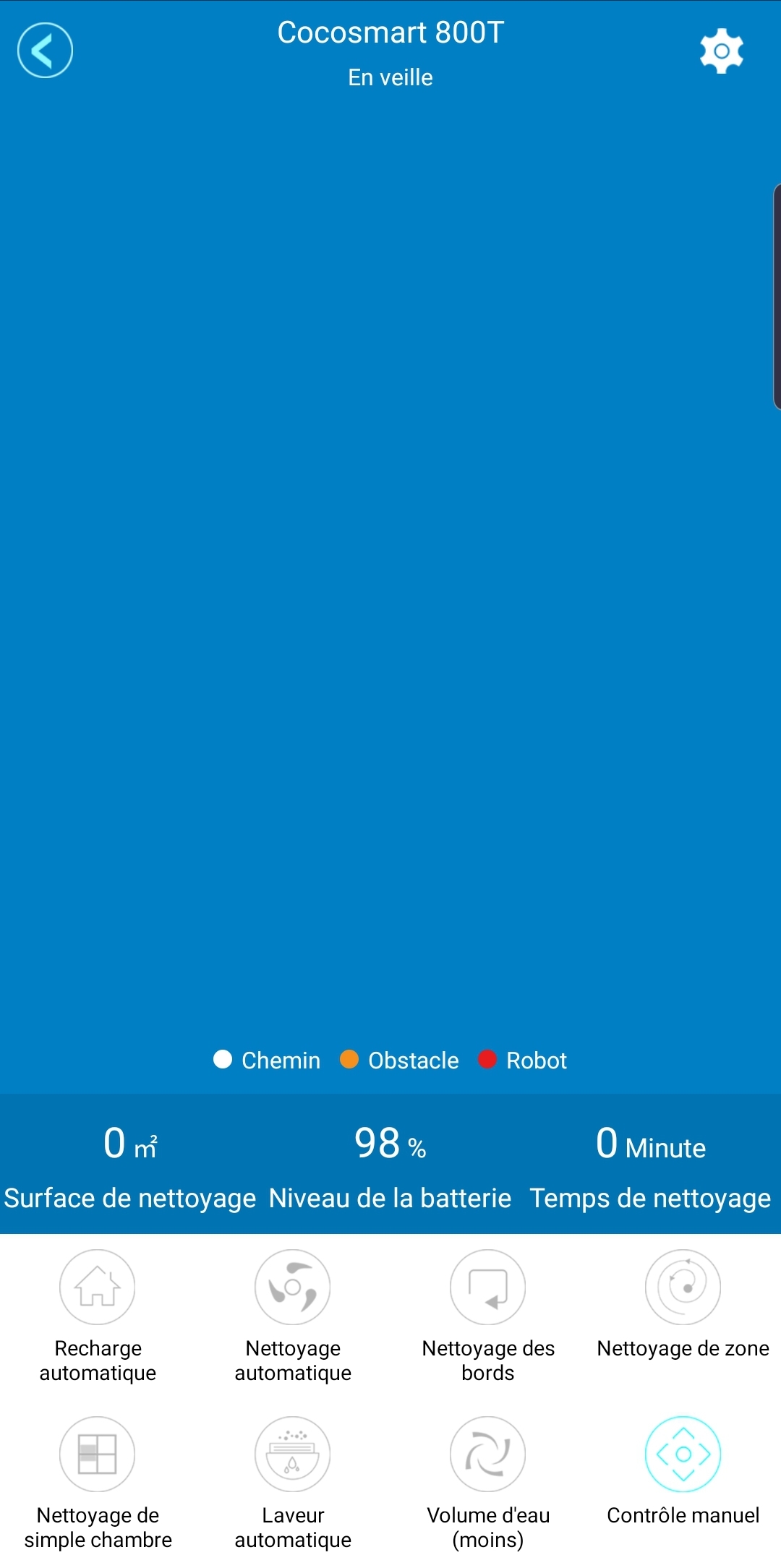Image resolution: width=781 pixels, height=1568 pixels.
Task: Open Contrôle manuel
Action: [x=683, y=1454]
